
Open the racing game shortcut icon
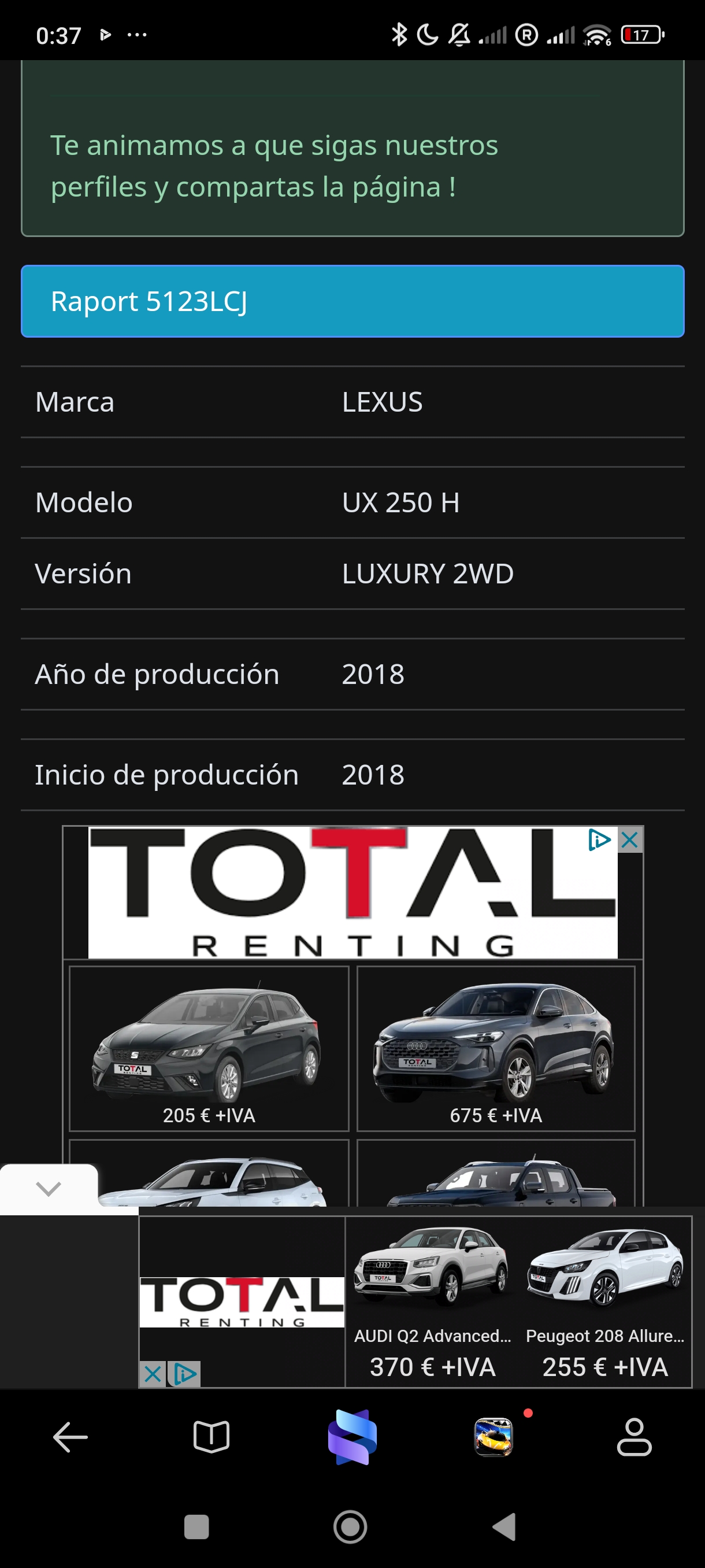point(493,1437)
